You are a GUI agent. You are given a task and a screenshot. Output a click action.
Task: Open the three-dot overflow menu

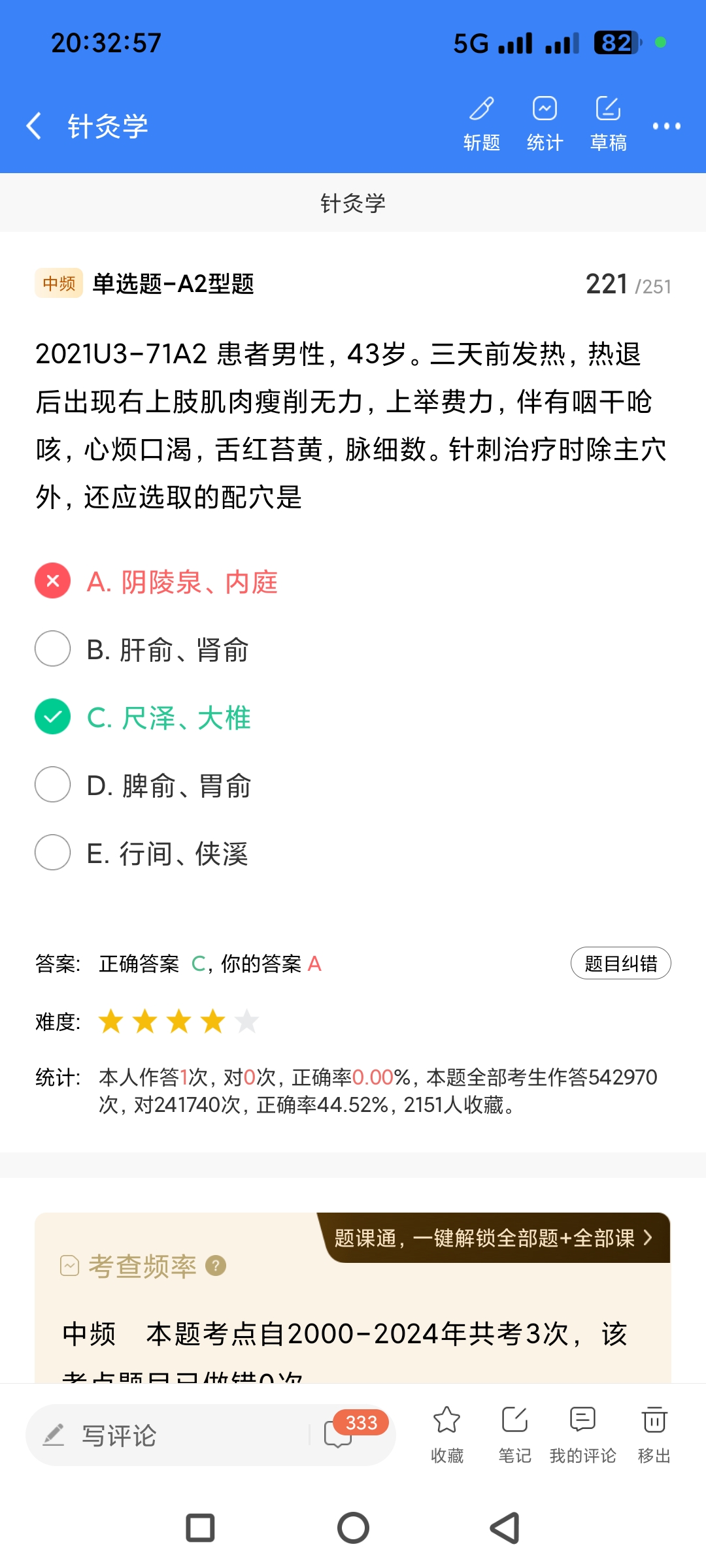(666, 125)
